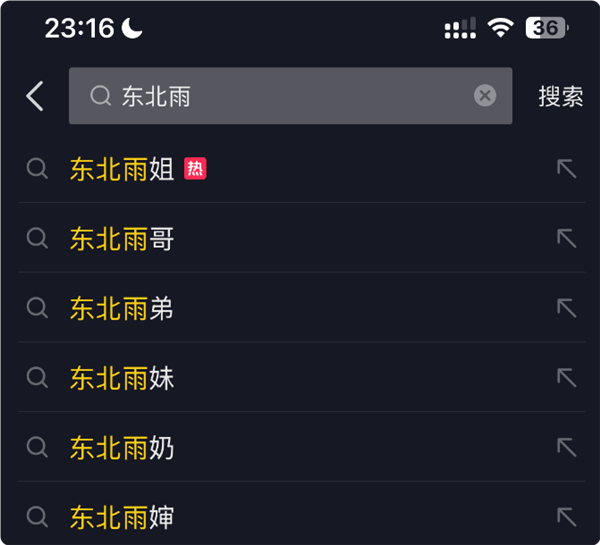Screen dimensions: 600x545
Task: Clear the search text with the X
Action: 485,96
